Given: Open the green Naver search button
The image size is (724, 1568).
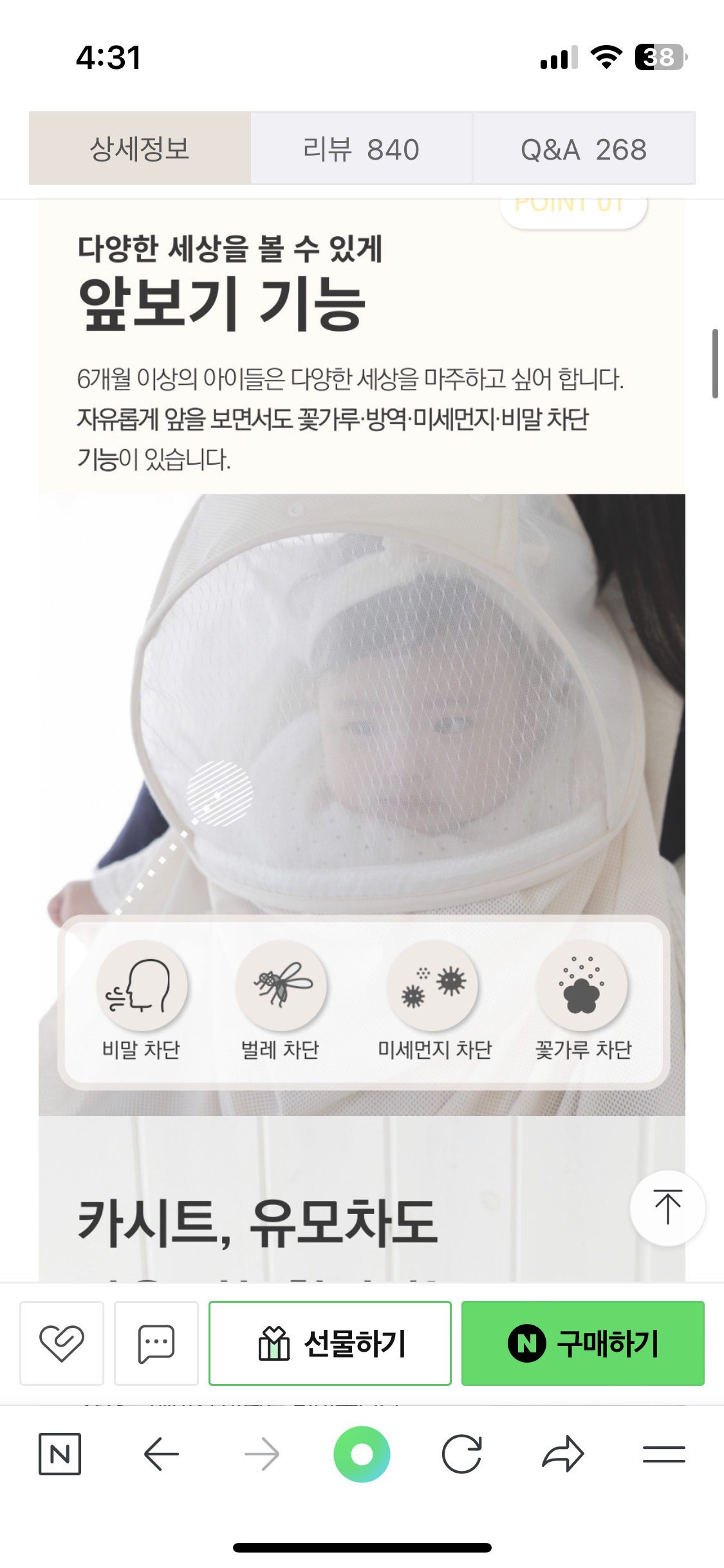Looking at the screenshot, I should [362, 1454].
